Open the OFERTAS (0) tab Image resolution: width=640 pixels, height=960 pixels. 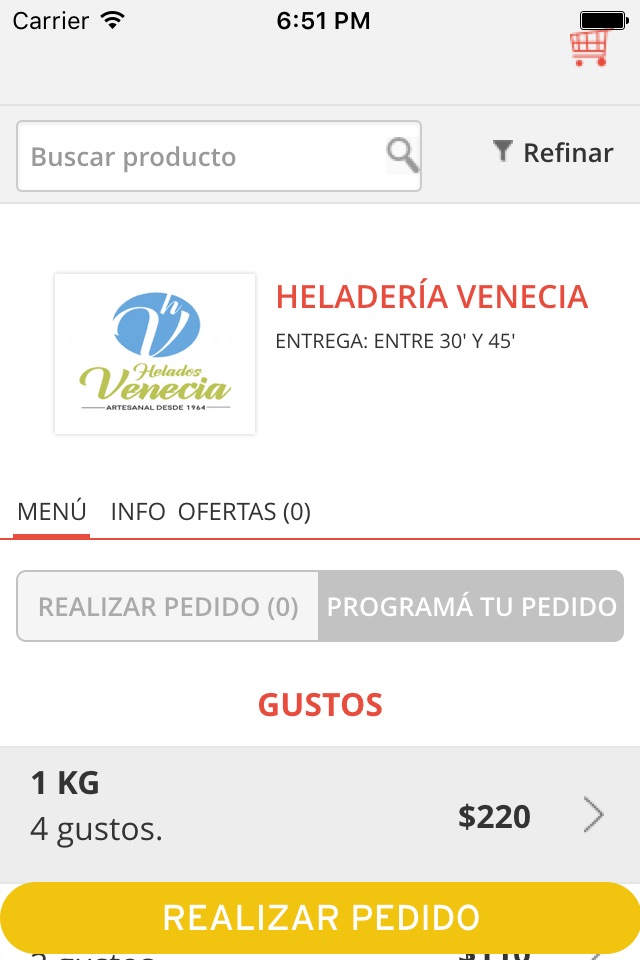click(x=244, y=512)
